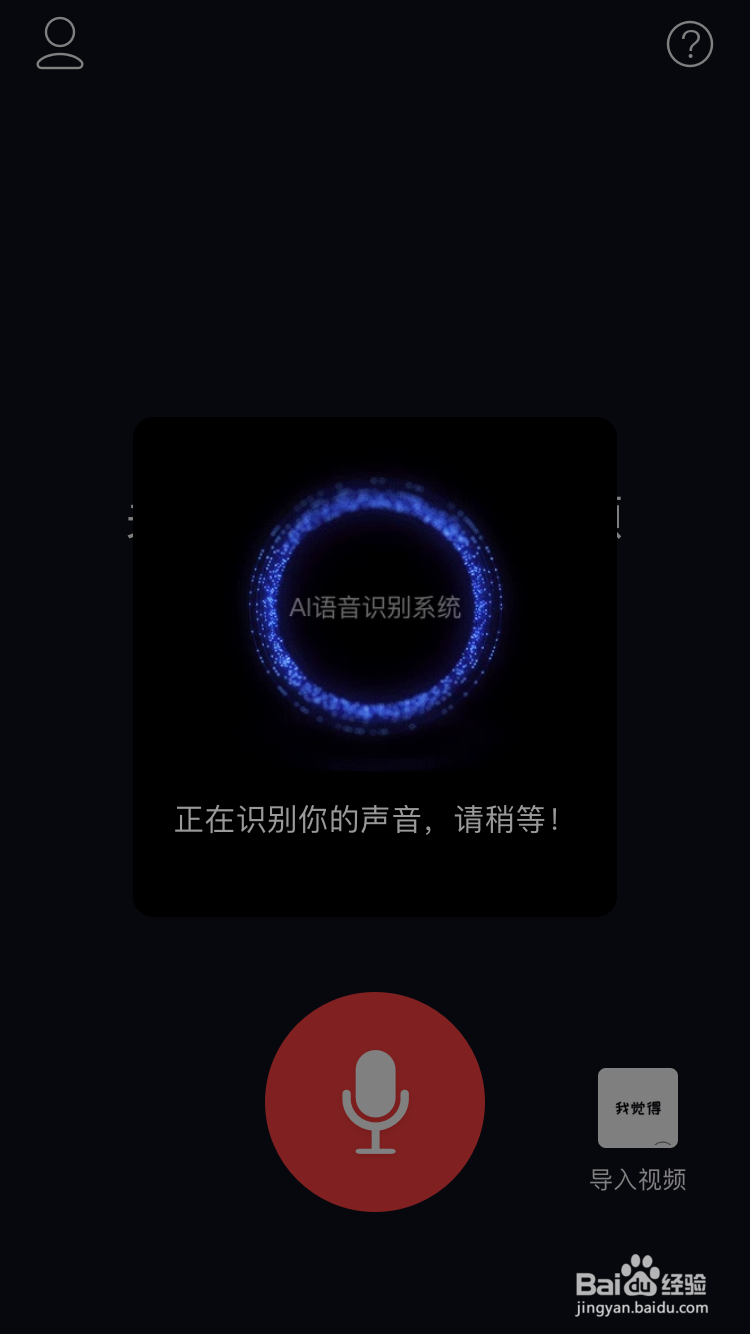Viewport: 750px width, 1334px height.
Task: Click the microphone glyph inside the red circle
Action: click(375, 1100)
